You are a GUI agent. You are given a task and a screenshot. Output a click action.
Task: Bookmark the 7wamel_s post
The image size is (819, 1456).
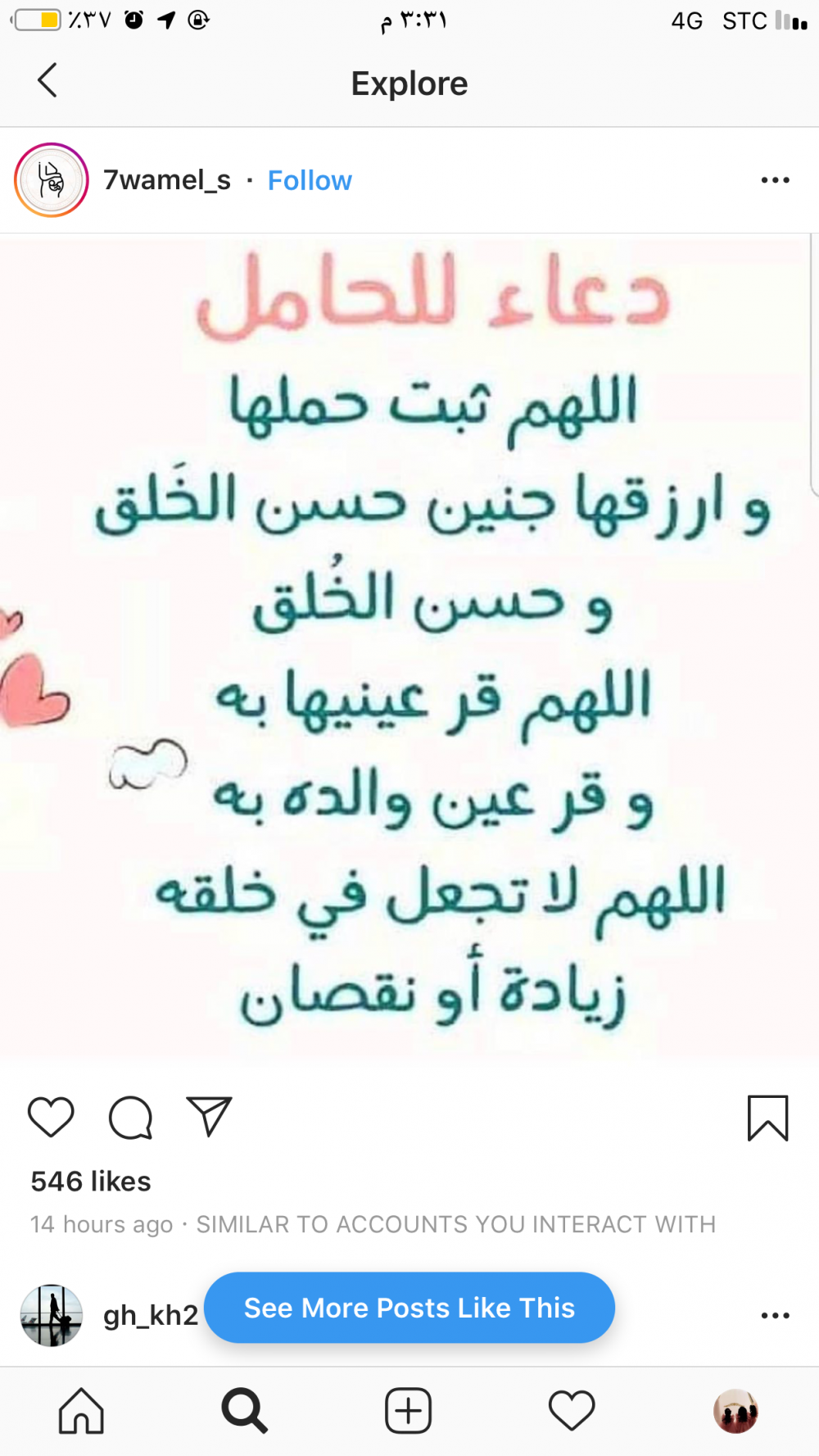[x=767, y=1118]
